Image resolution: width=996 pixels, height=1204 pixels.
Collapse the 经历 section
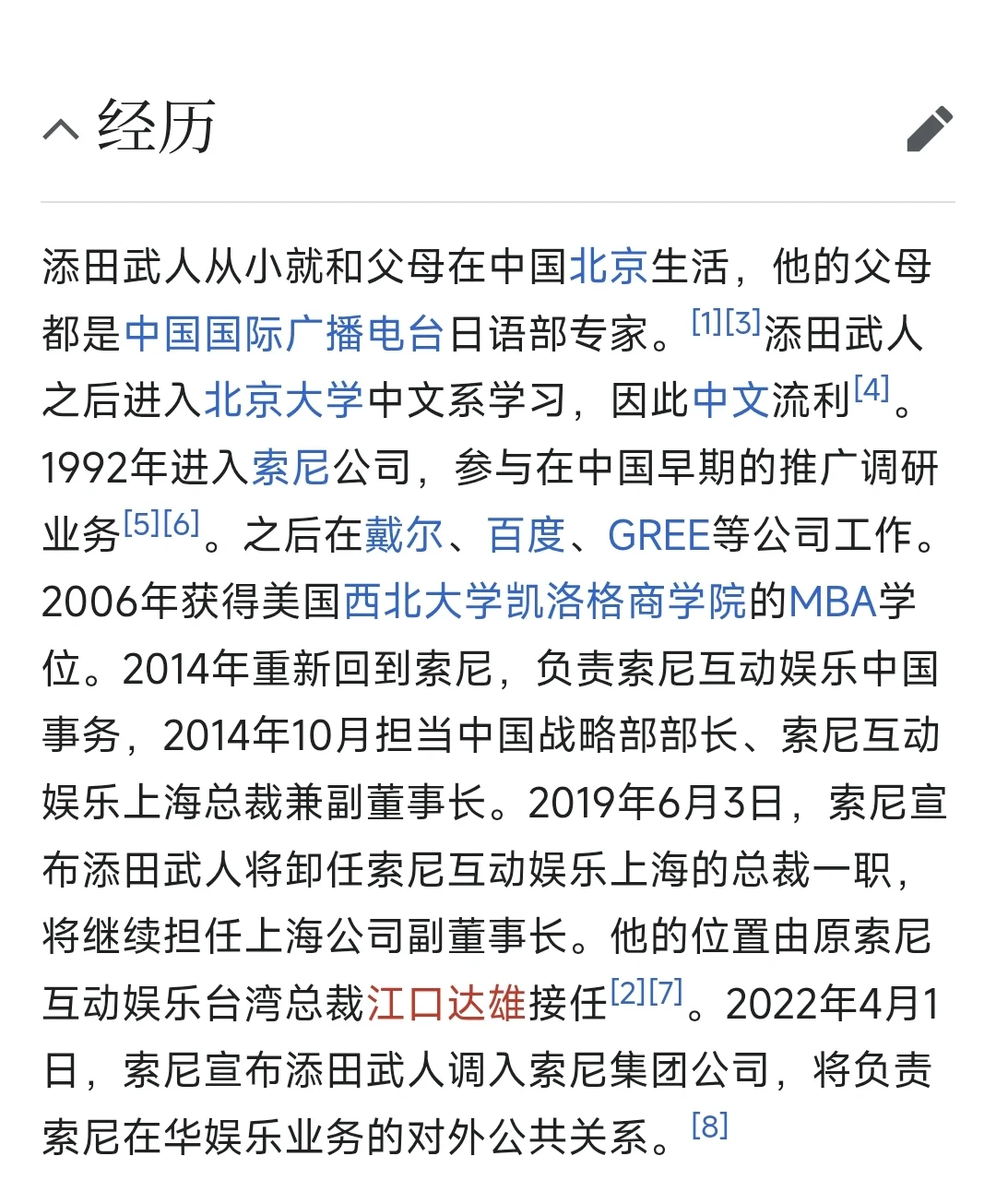(62, 129)
